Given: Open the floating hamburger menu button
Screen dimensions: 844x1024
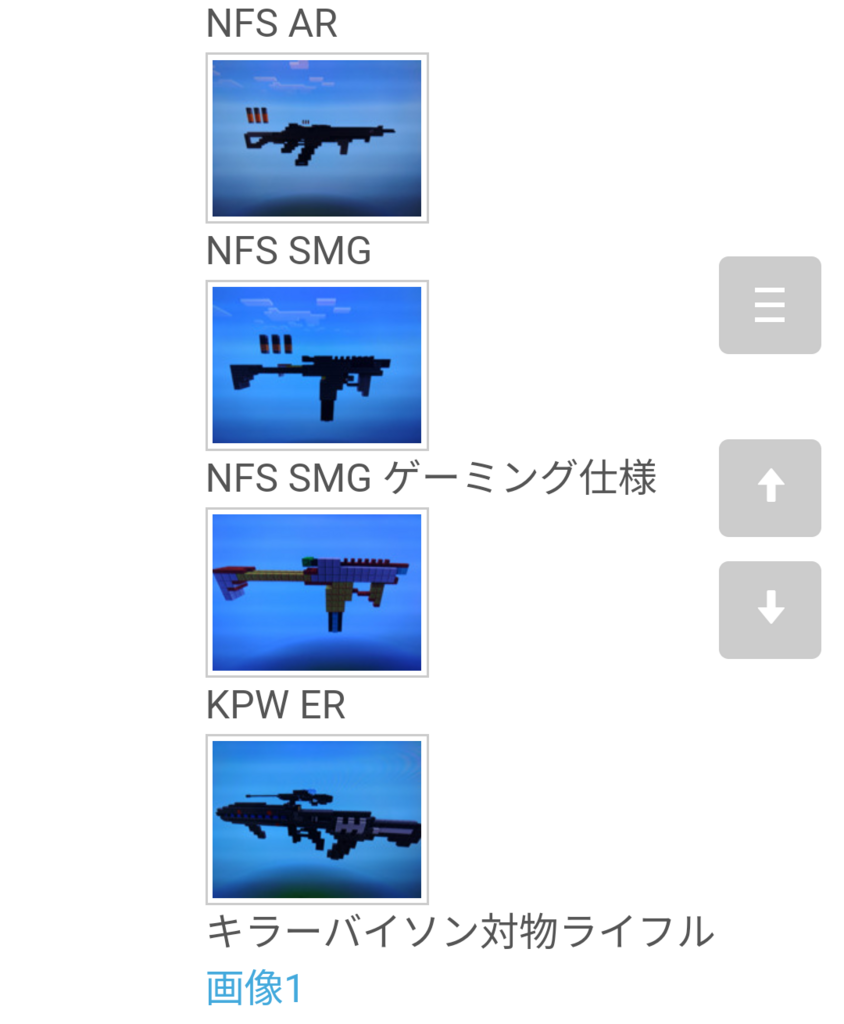Looking at the screenshot, I should coord(769,305).
